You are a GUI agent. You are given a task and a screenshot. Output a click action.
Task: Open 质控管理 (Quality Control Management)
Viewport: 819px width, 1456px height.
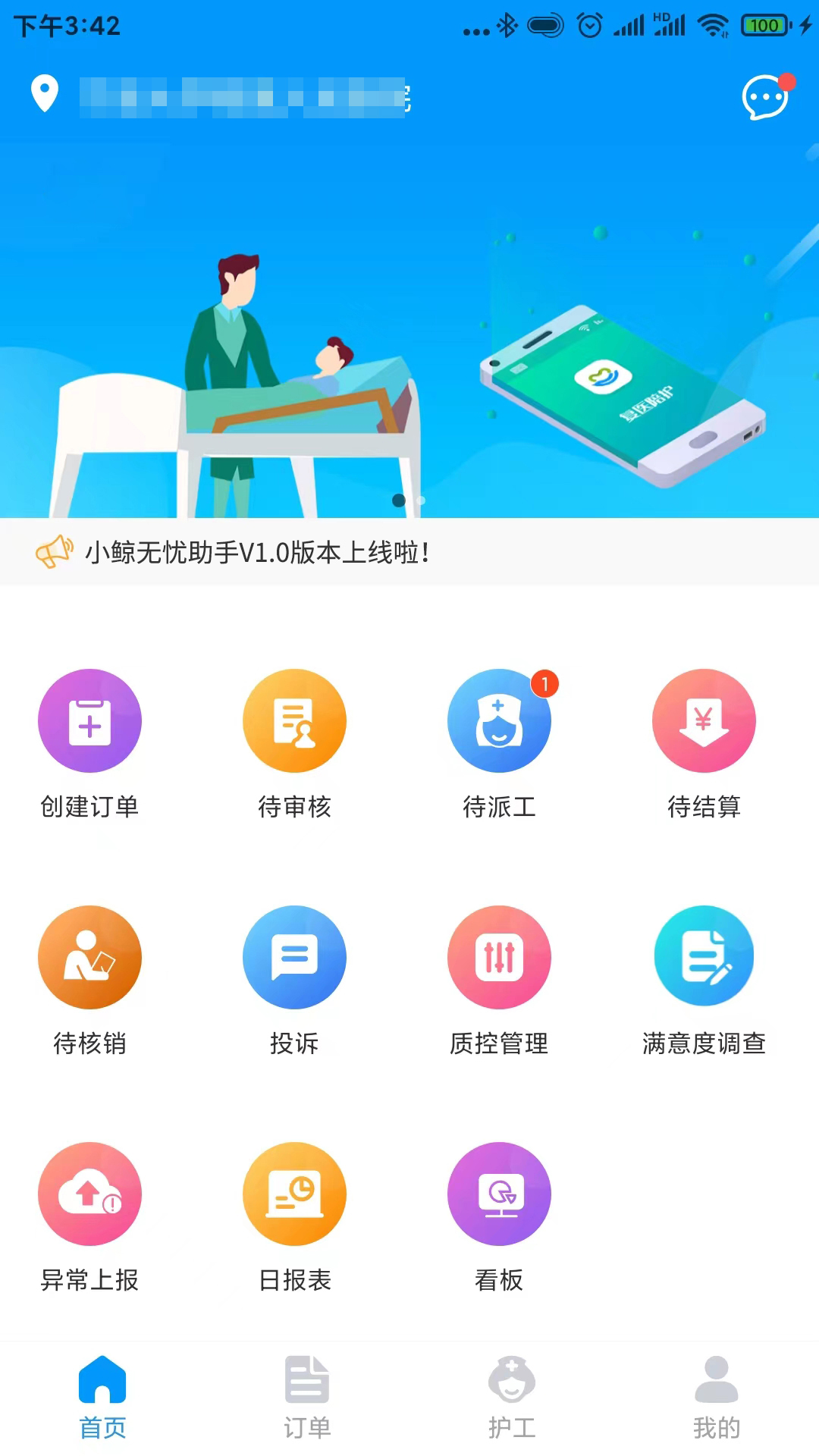click(x=499, y=958)
